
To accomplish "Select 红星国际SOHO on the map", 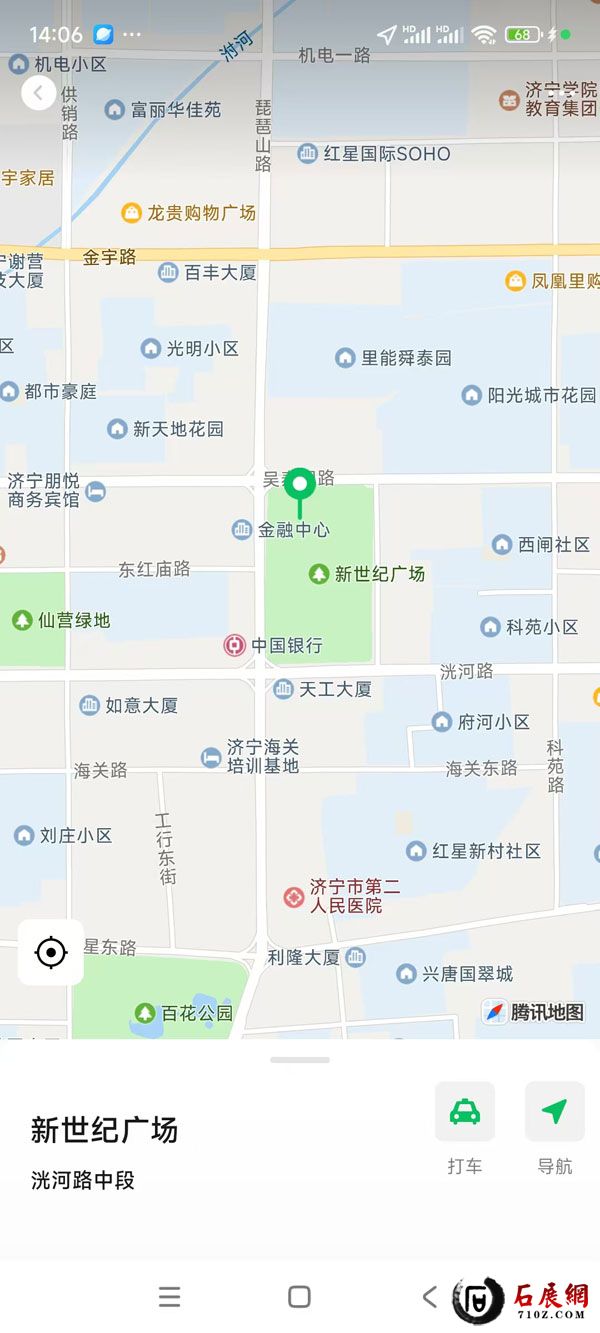I will (374, 154).
